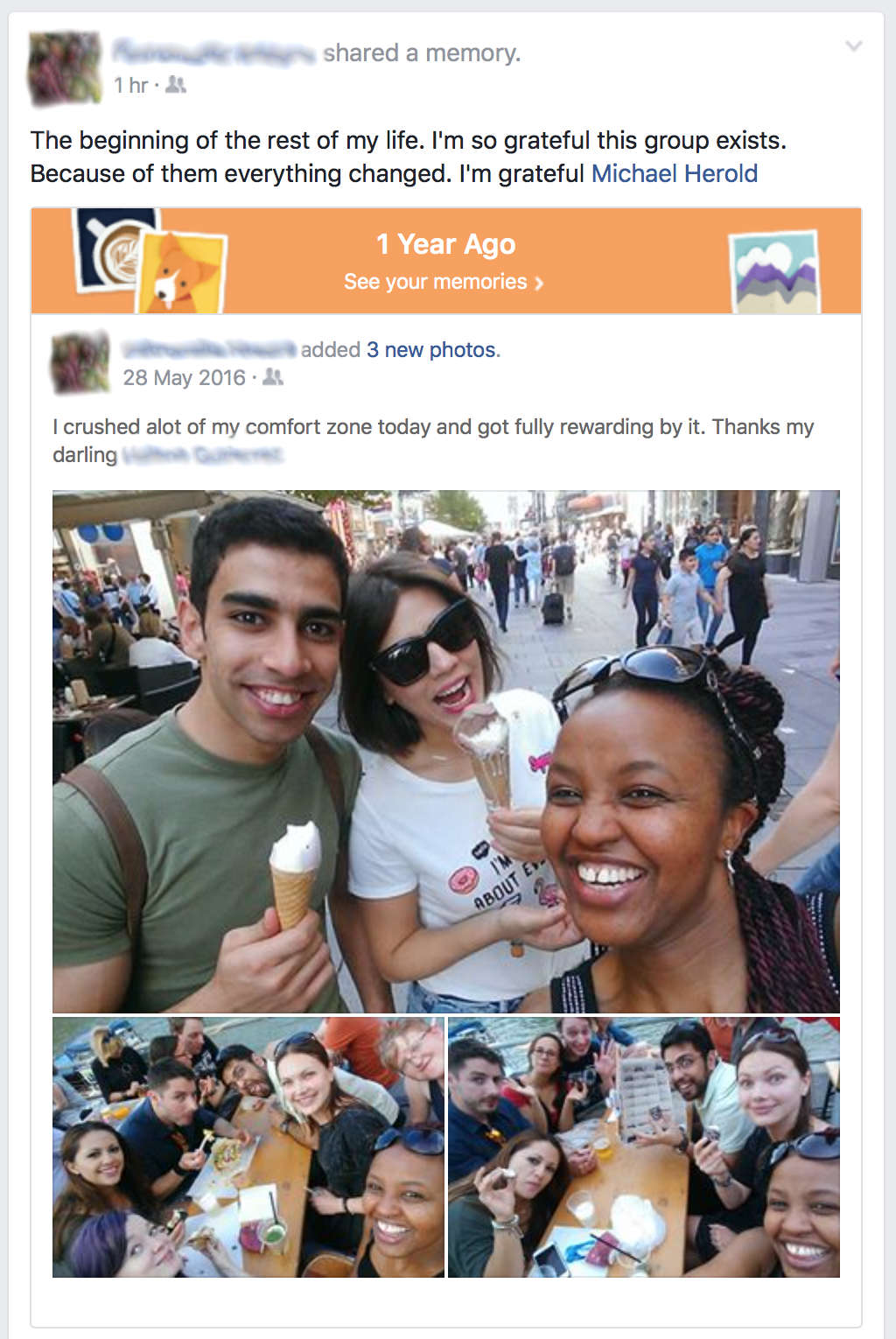This screenshot has height=1339, width=896.
Task: Open the bottom-left group table photo
Action: pyautogui.click(x=248, y=1146)
